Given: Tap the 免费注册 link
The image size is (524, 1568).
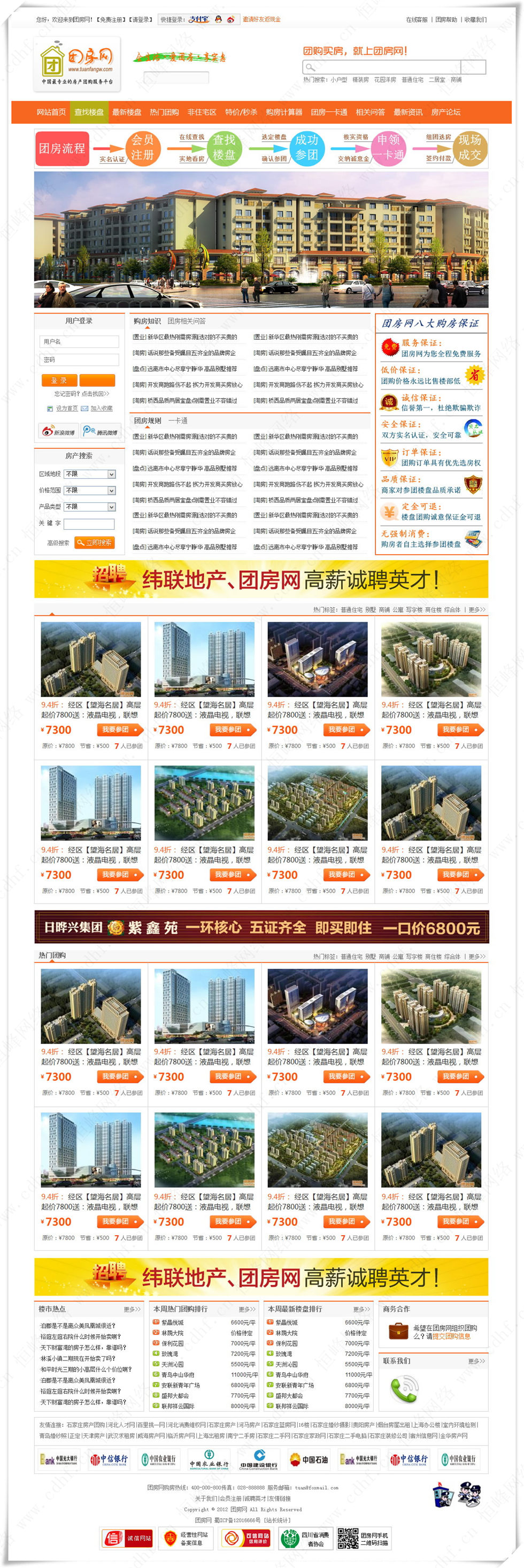Looking at the screenshot, I should [110, 19].
